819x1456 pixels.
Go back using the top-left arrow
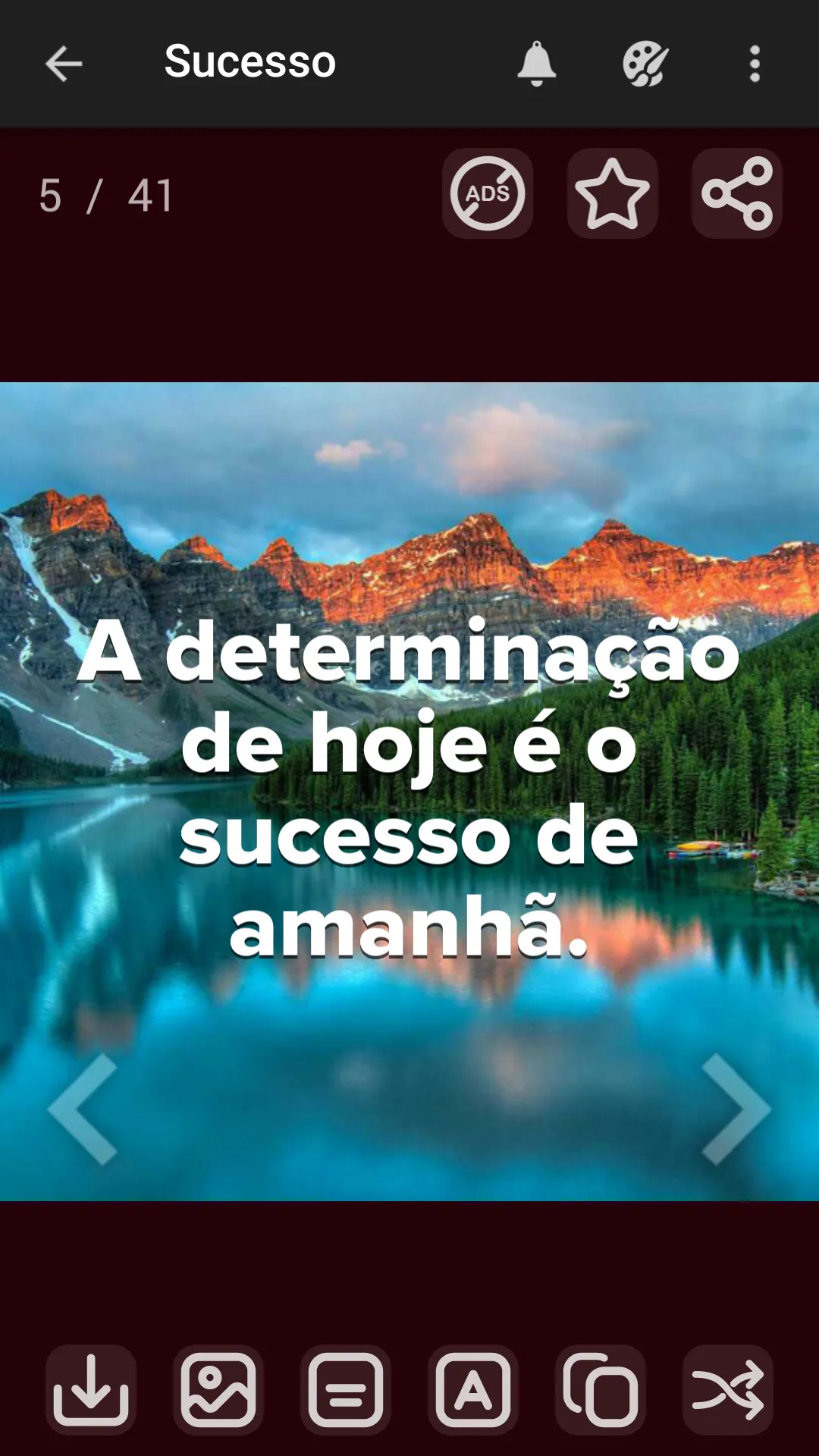click(x=64, y=64)
